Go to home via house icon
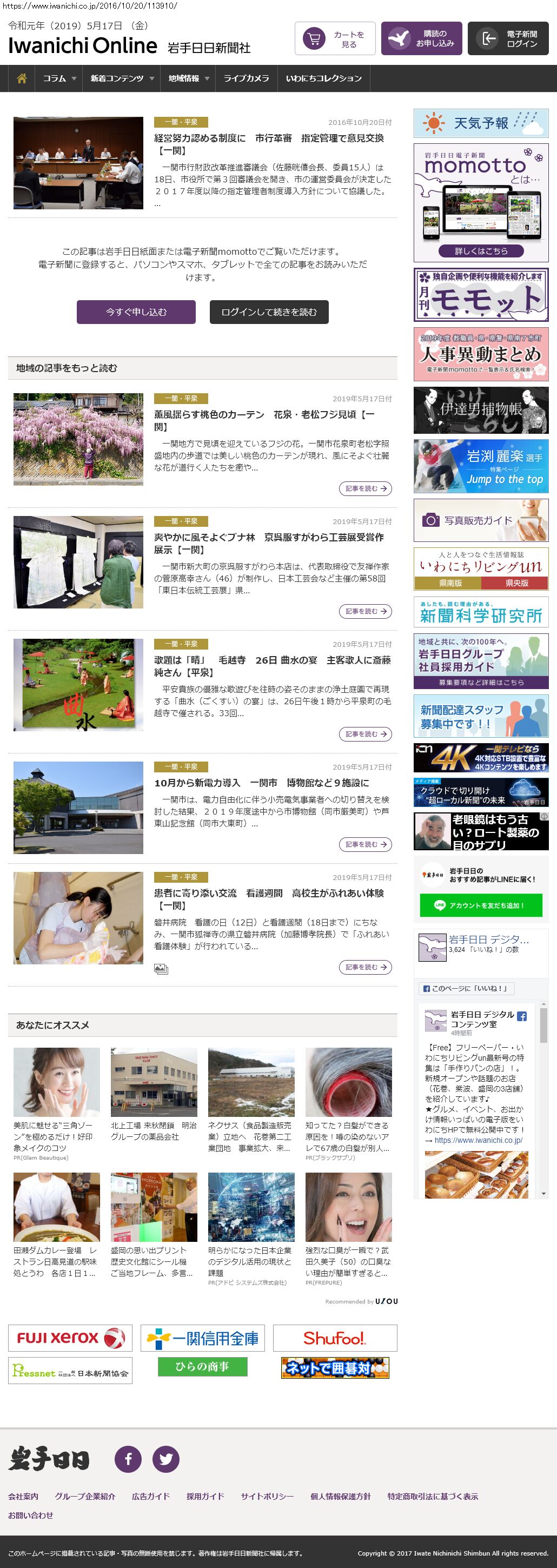This screenshot has width=557, height=1568. pyautogui.click(x=22, y=78)
